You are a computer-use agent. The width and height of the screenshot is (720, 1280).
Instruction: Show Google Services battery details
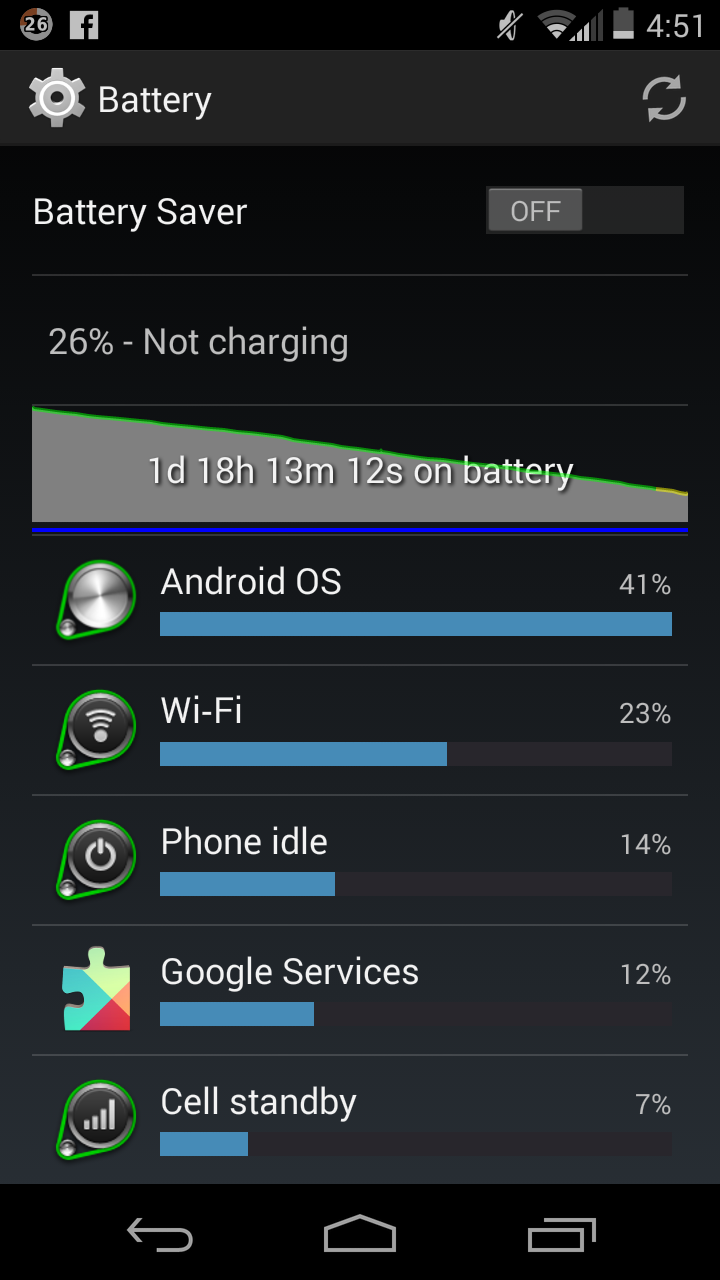(x=360, y=990)
